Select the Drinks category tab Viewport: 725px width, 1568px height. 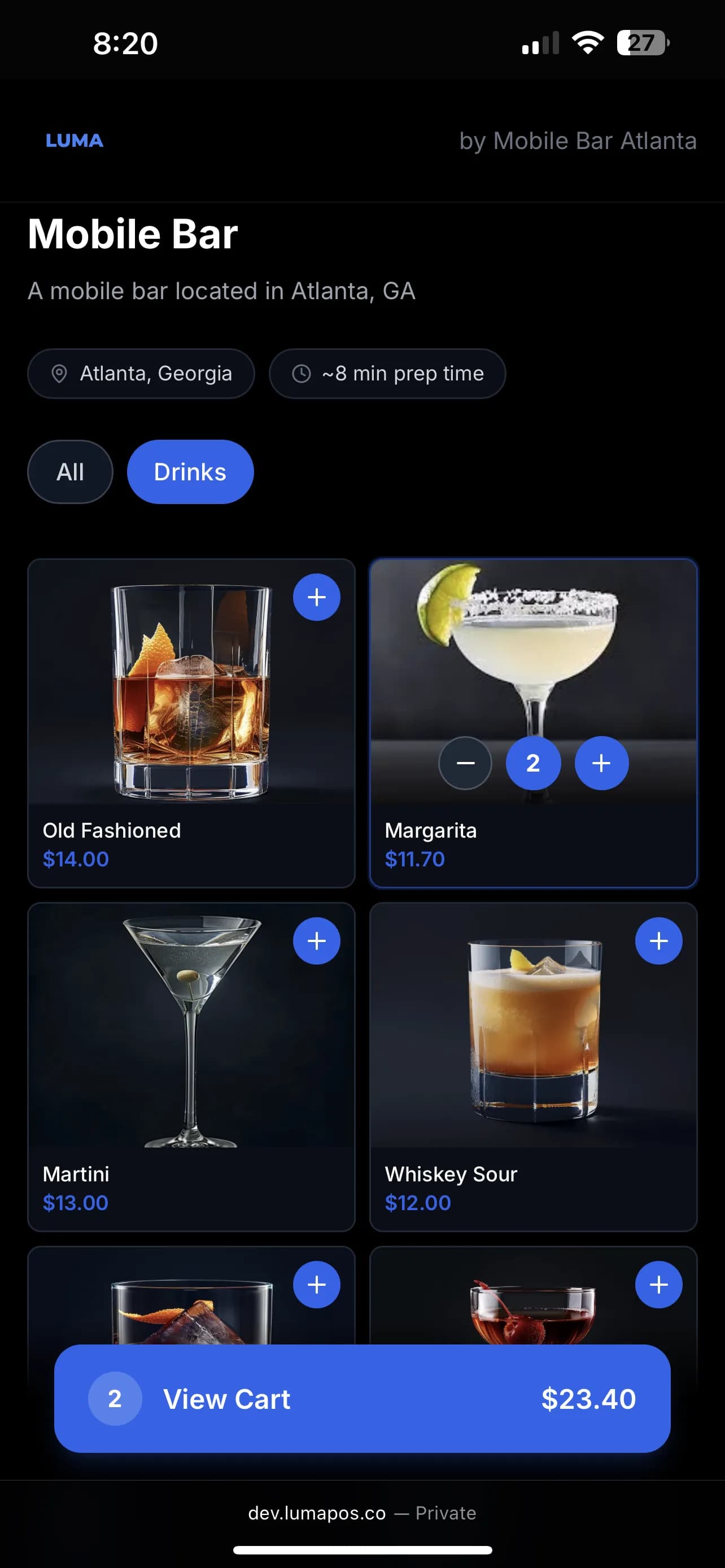[x=190, y=471]
